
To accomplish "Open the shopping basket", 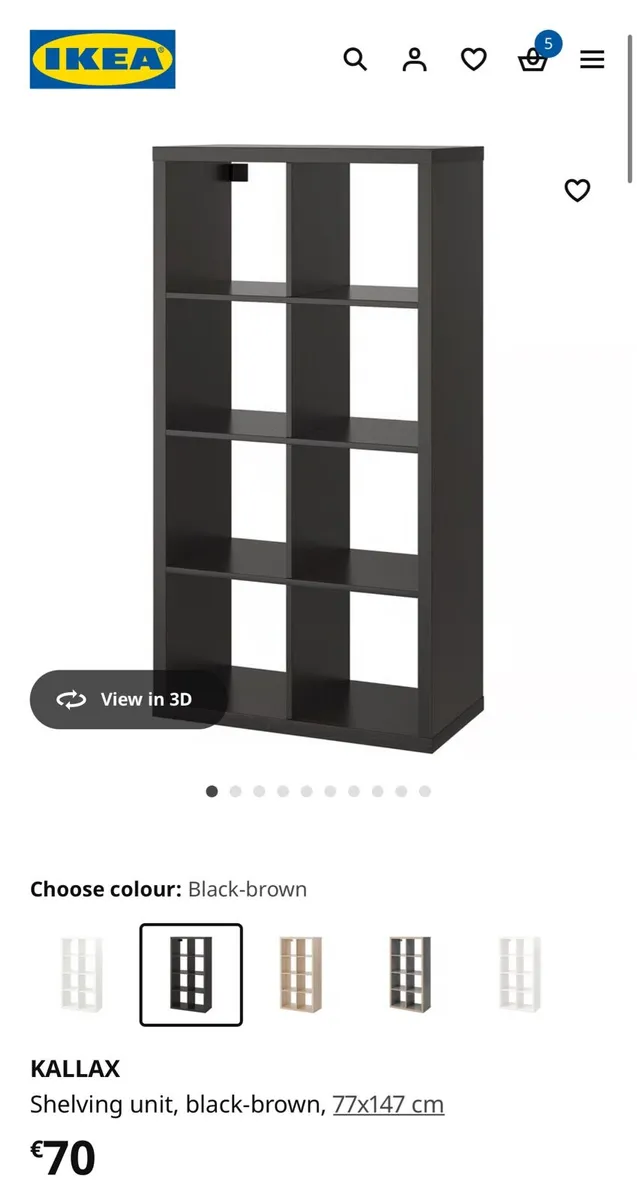I will click(x=532, y=60).
